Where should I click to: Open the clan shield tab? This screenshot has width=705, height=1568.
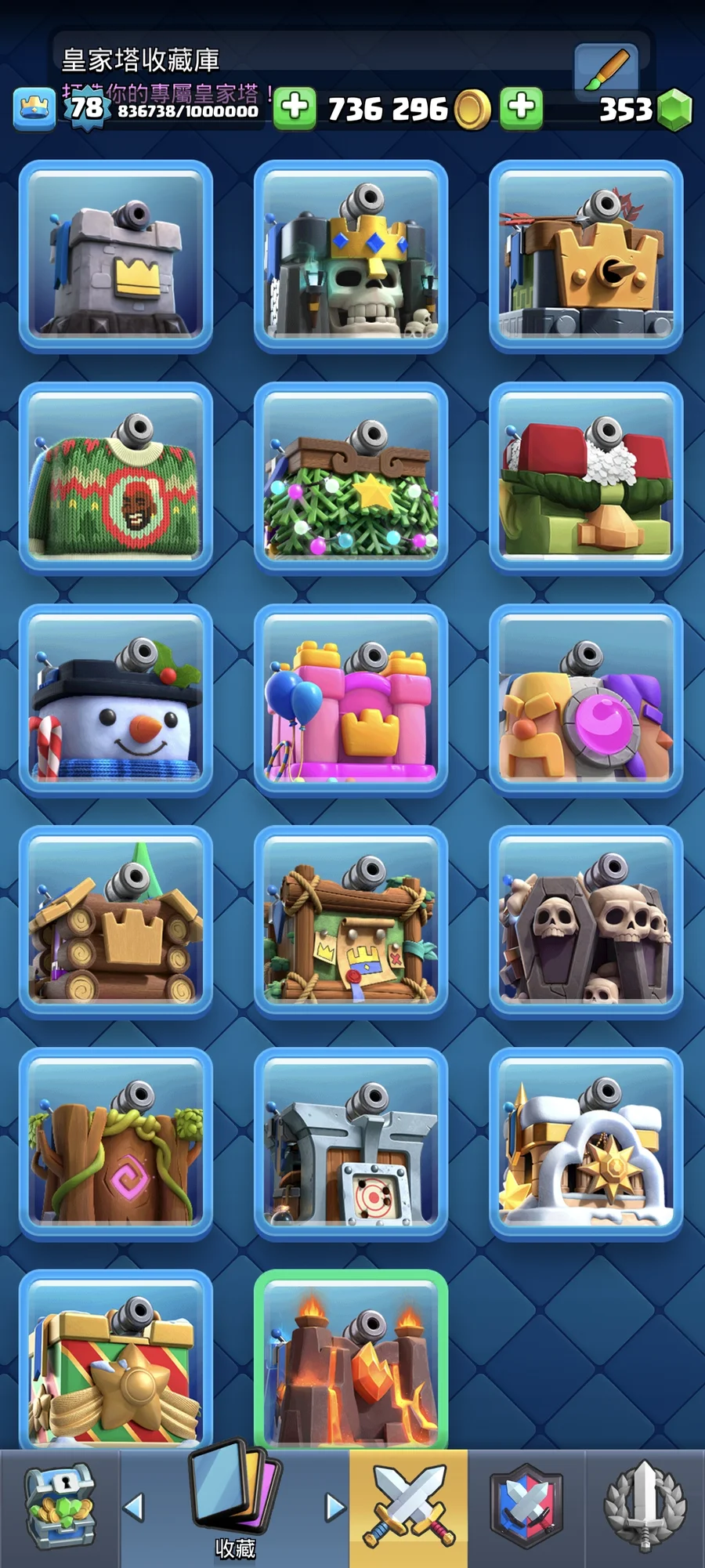pyautogui.click(x=526, y=1508)
